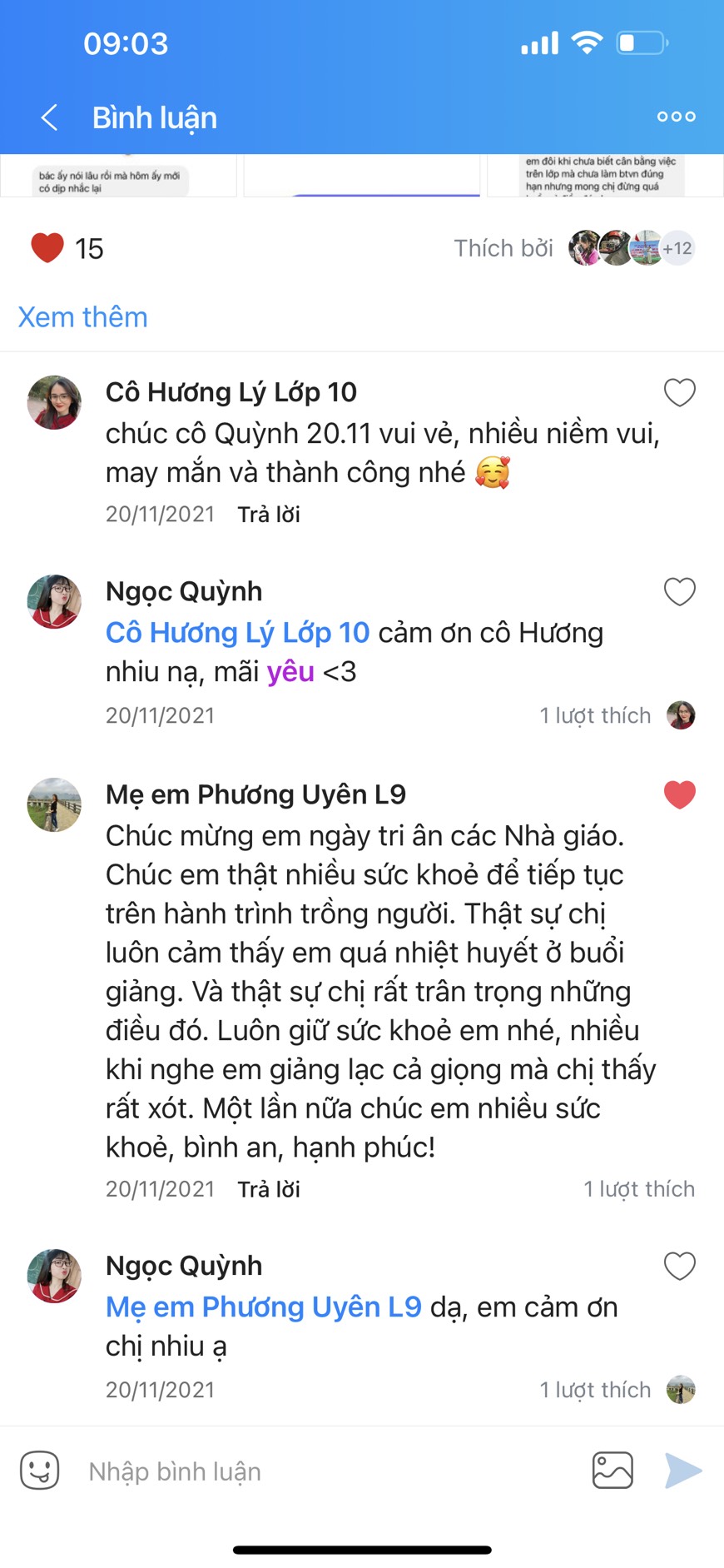Open the emoji picker

[40, 1471]
